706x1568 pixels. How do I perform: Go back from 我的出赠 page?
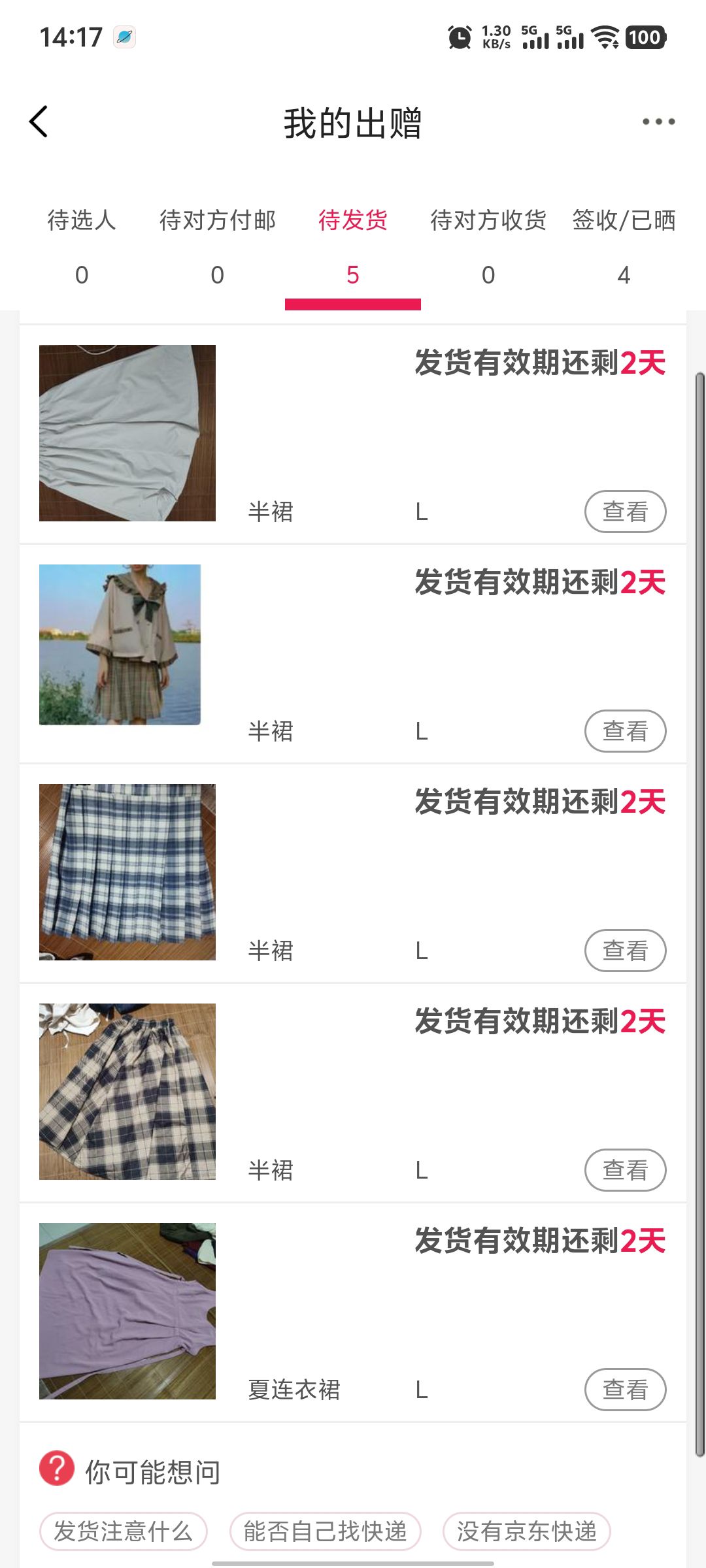[39, 122]
